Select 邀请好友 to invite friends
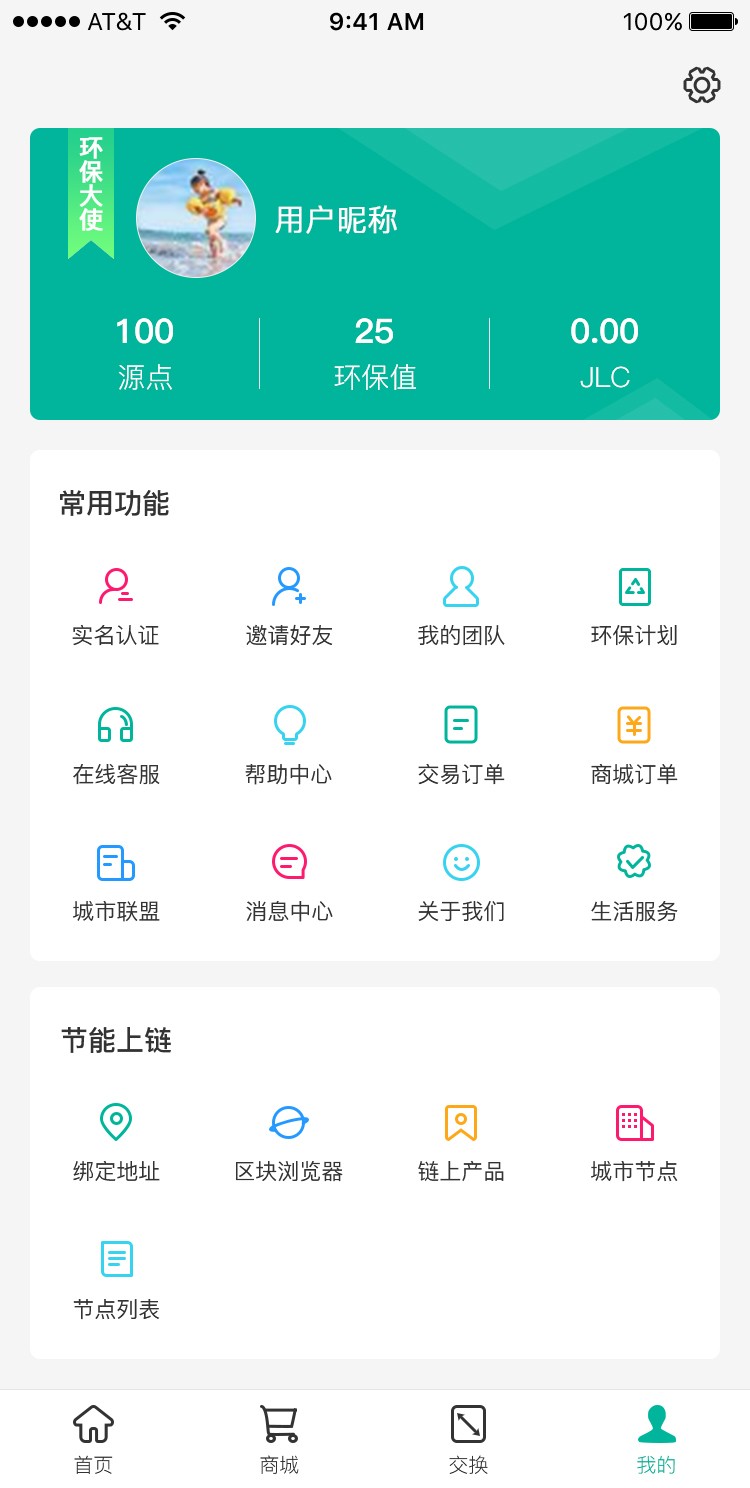 pyautogui.click(x=289, y=606)
